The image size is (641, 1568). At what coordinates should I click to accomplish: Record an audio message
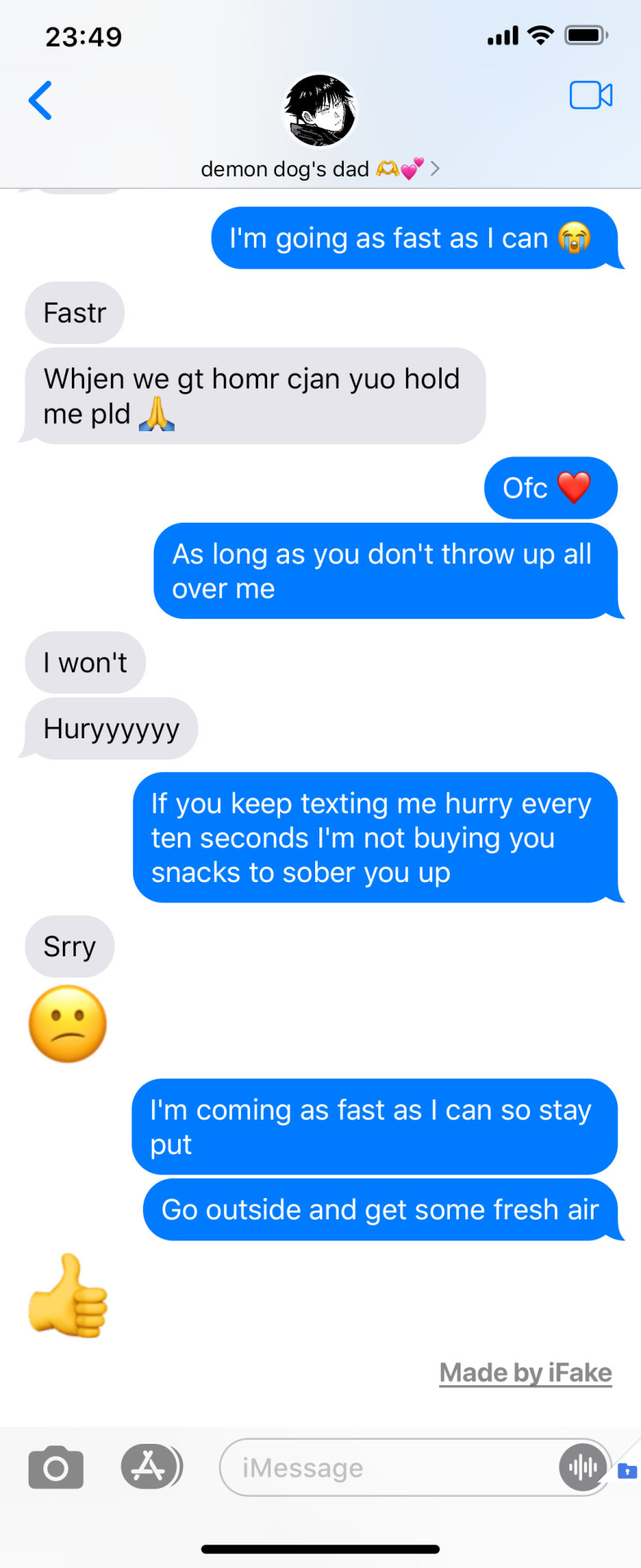(x=583, y=1468)
